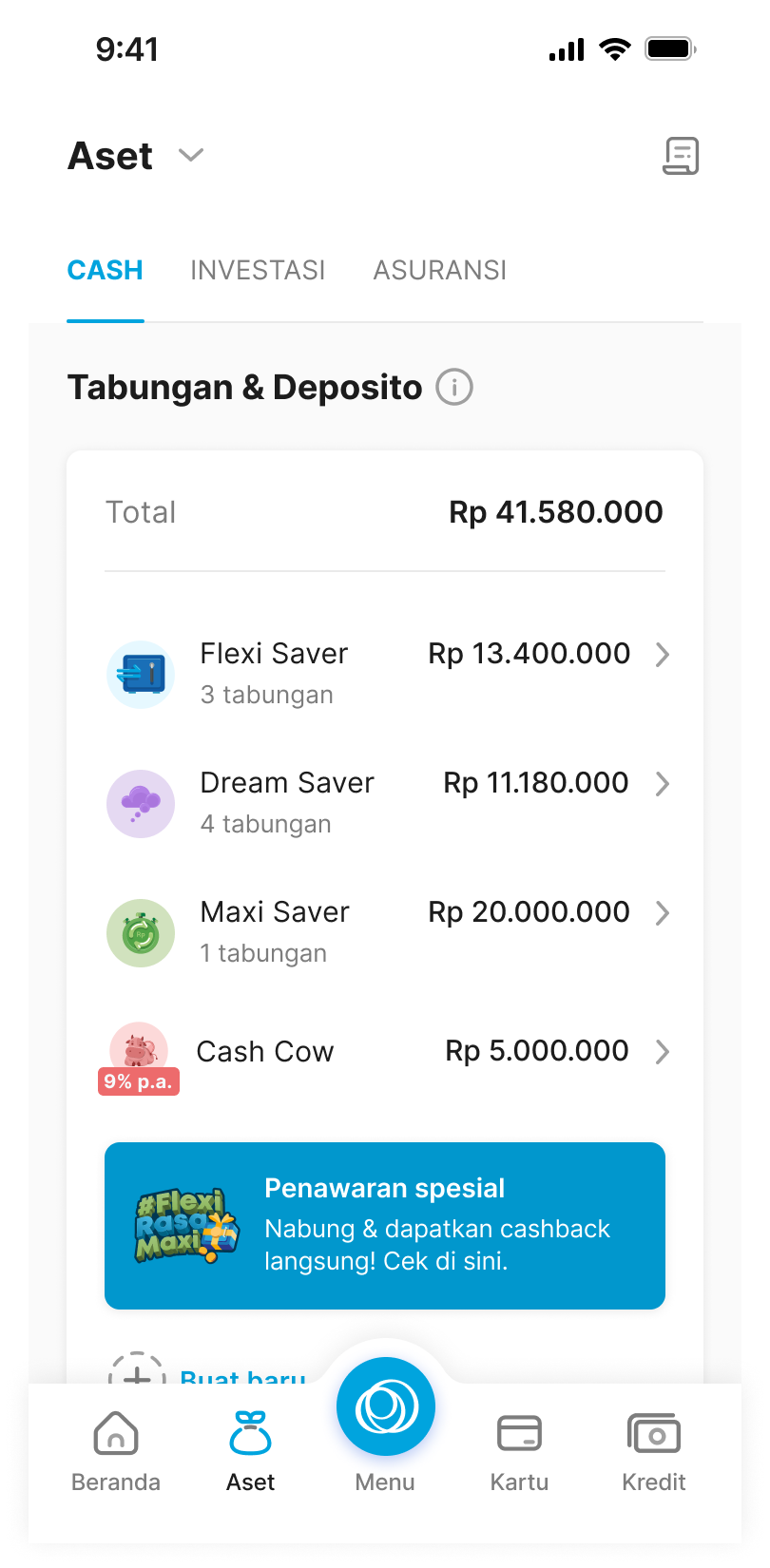Open the ASURANSI tab

tap(439, 270)
